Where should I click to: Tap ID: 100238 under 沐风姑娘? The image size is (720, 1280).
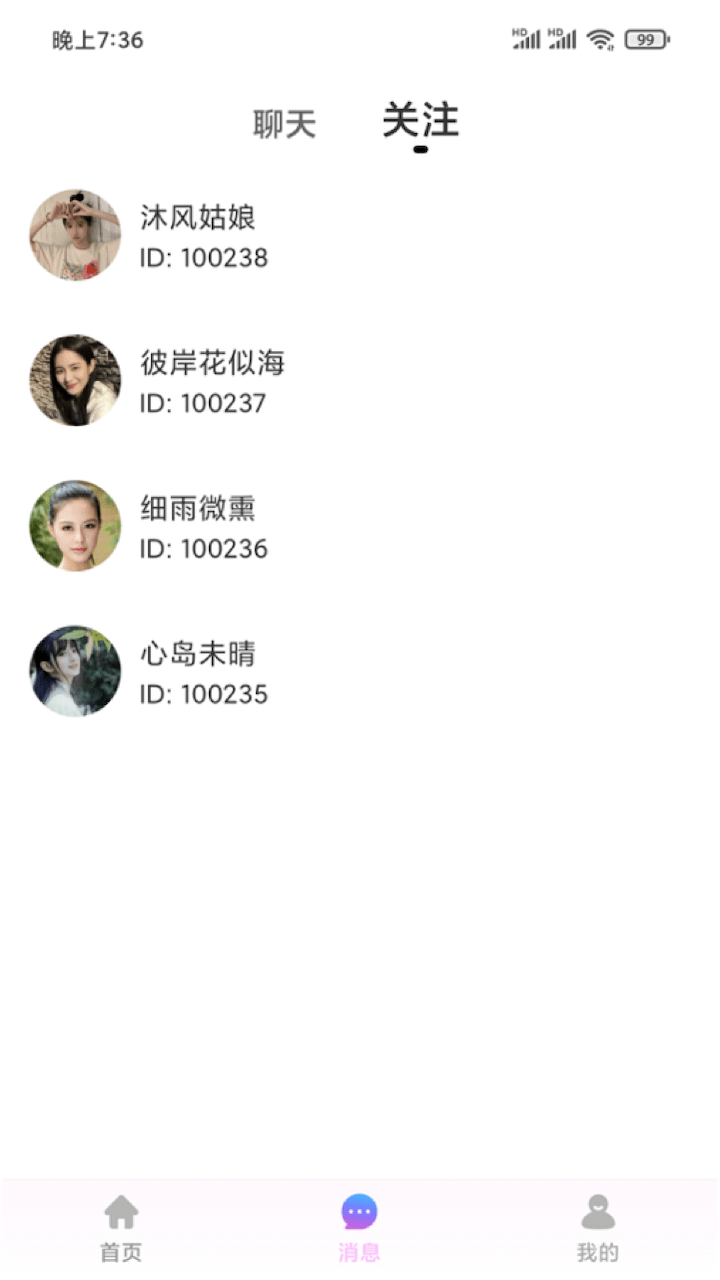tap(203, 257)
